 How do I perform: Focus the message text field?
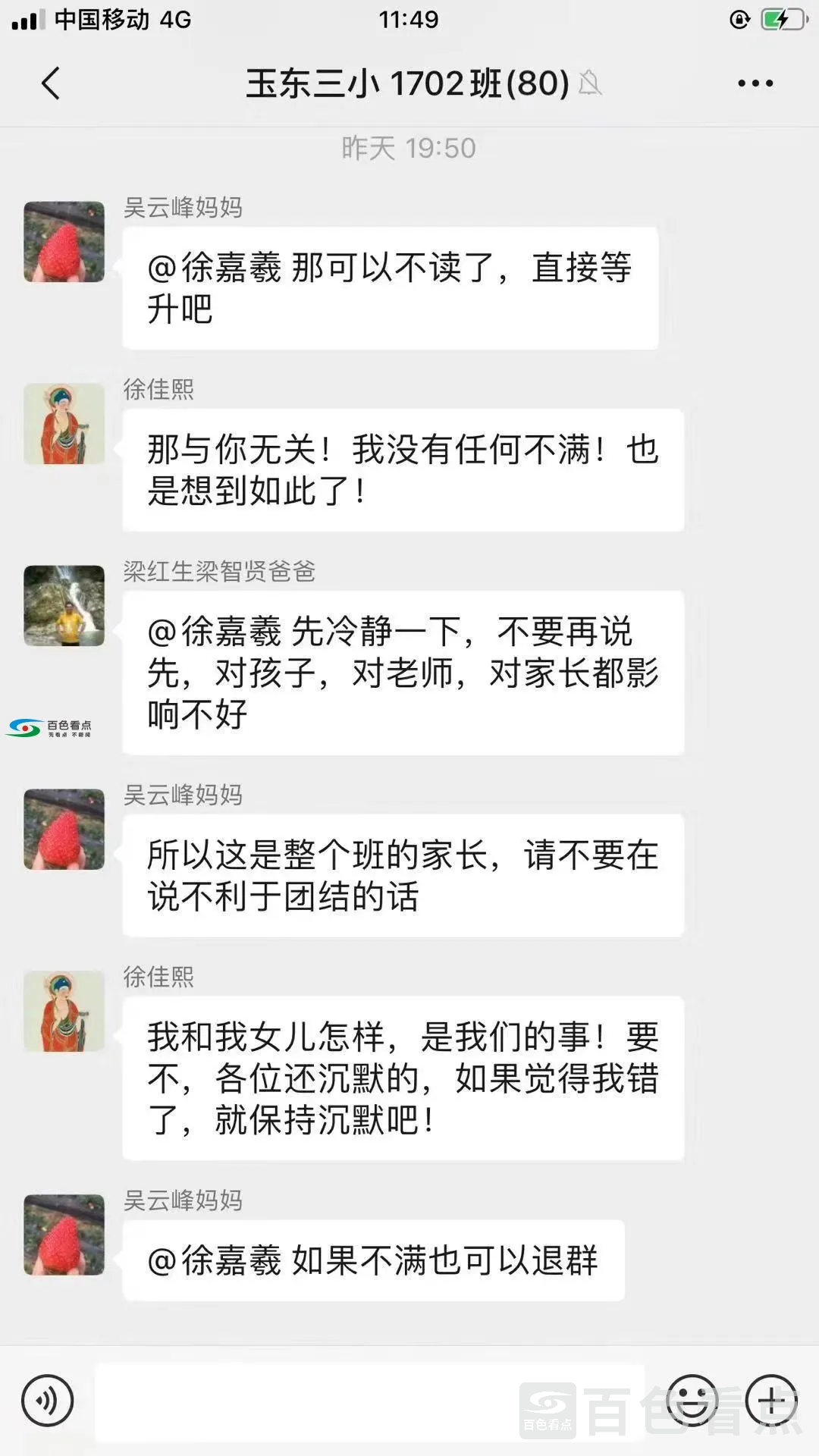pos(370,1402)
